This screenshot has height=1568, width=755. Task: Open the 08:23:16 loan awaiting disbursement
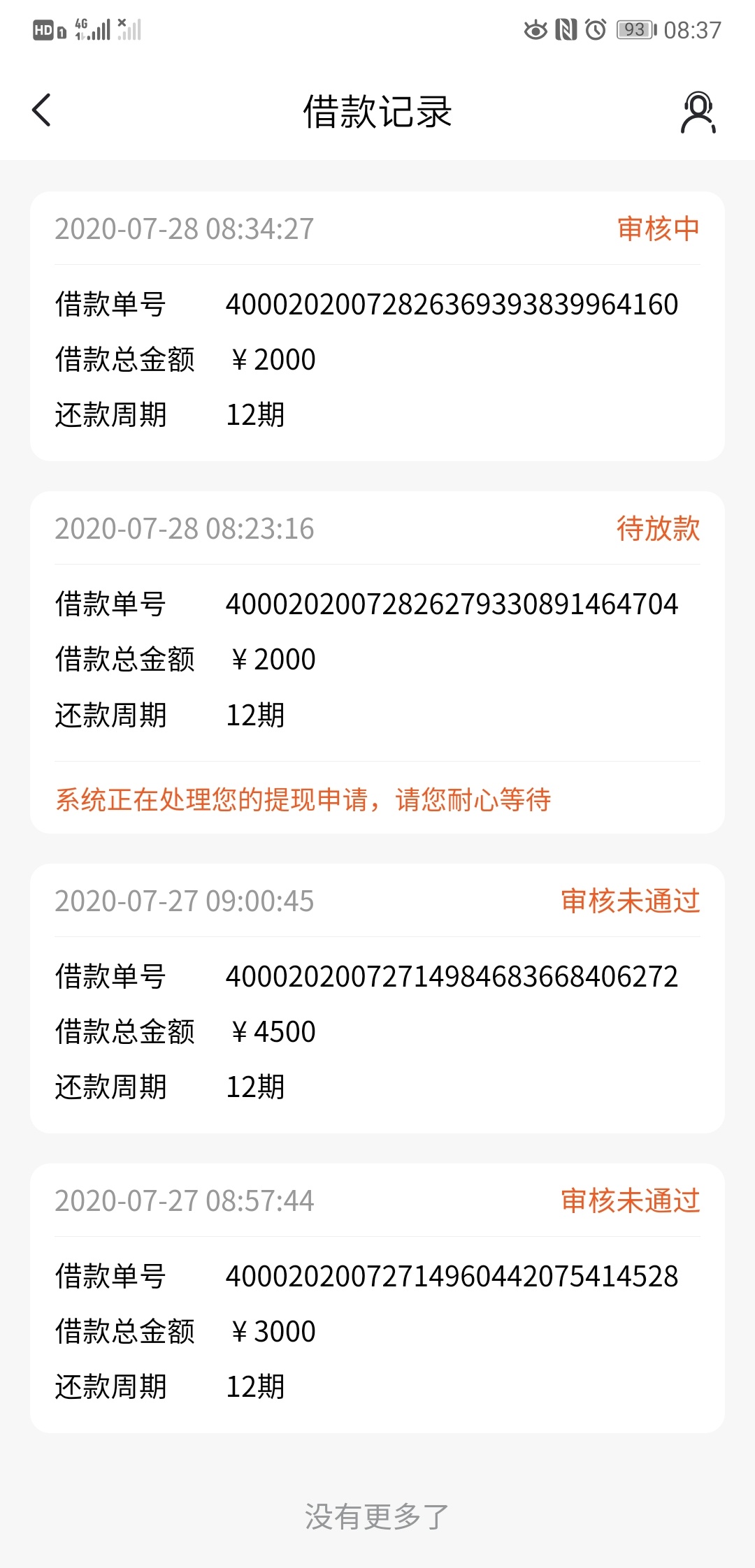point(377,662)
